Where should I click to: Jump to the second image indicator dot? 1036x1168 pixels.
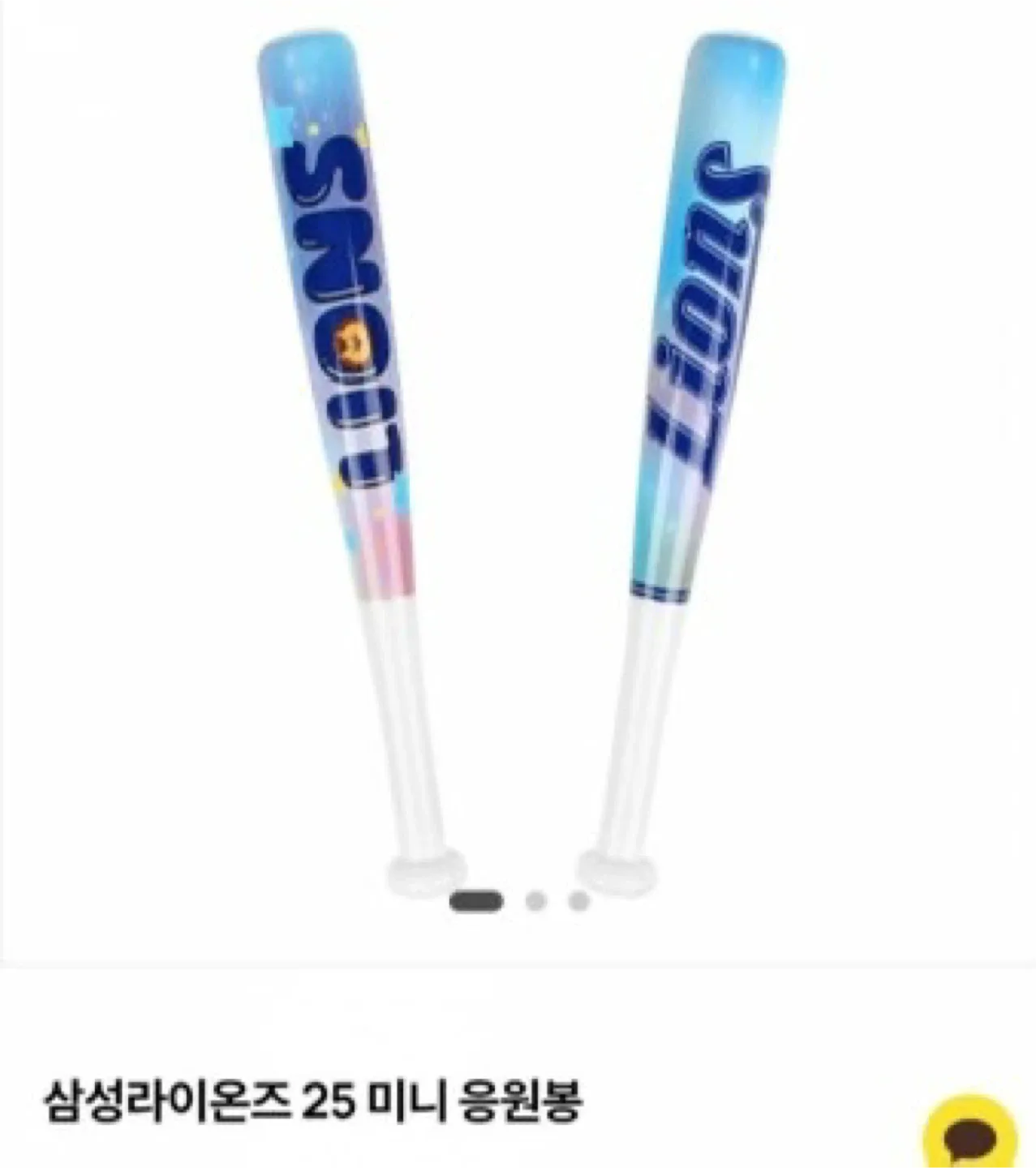coord(534,901)
